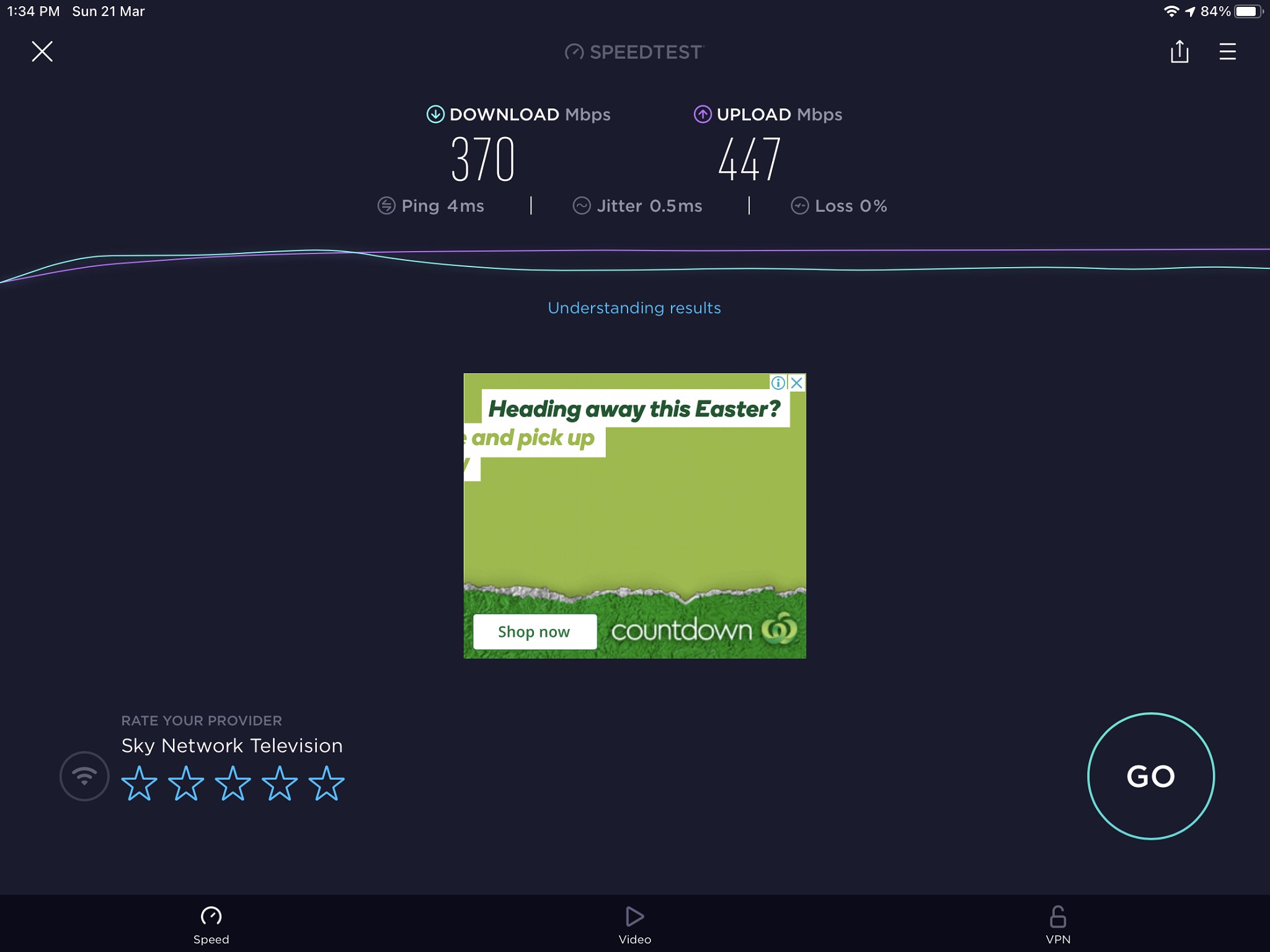Open the hamburger menu

pos(1227,51)
